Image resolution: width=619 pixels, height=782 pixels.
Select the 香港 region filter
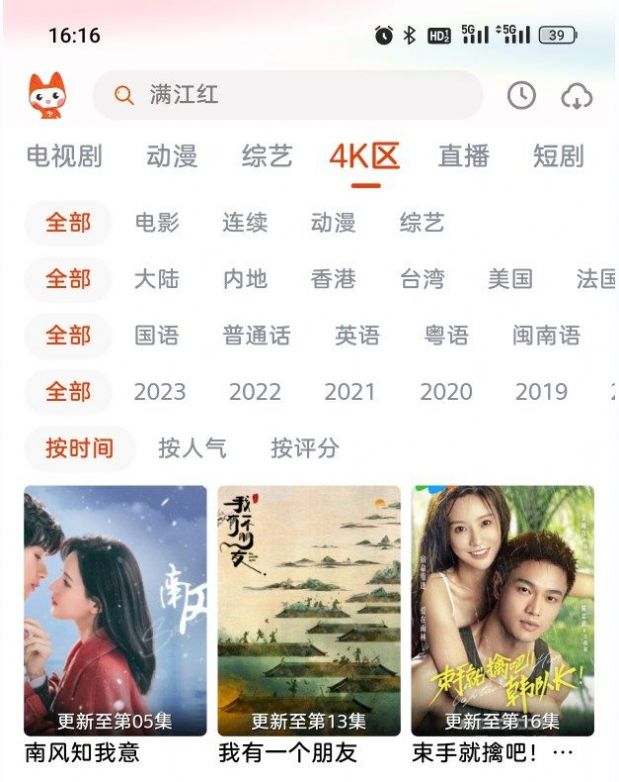(333, 279)
